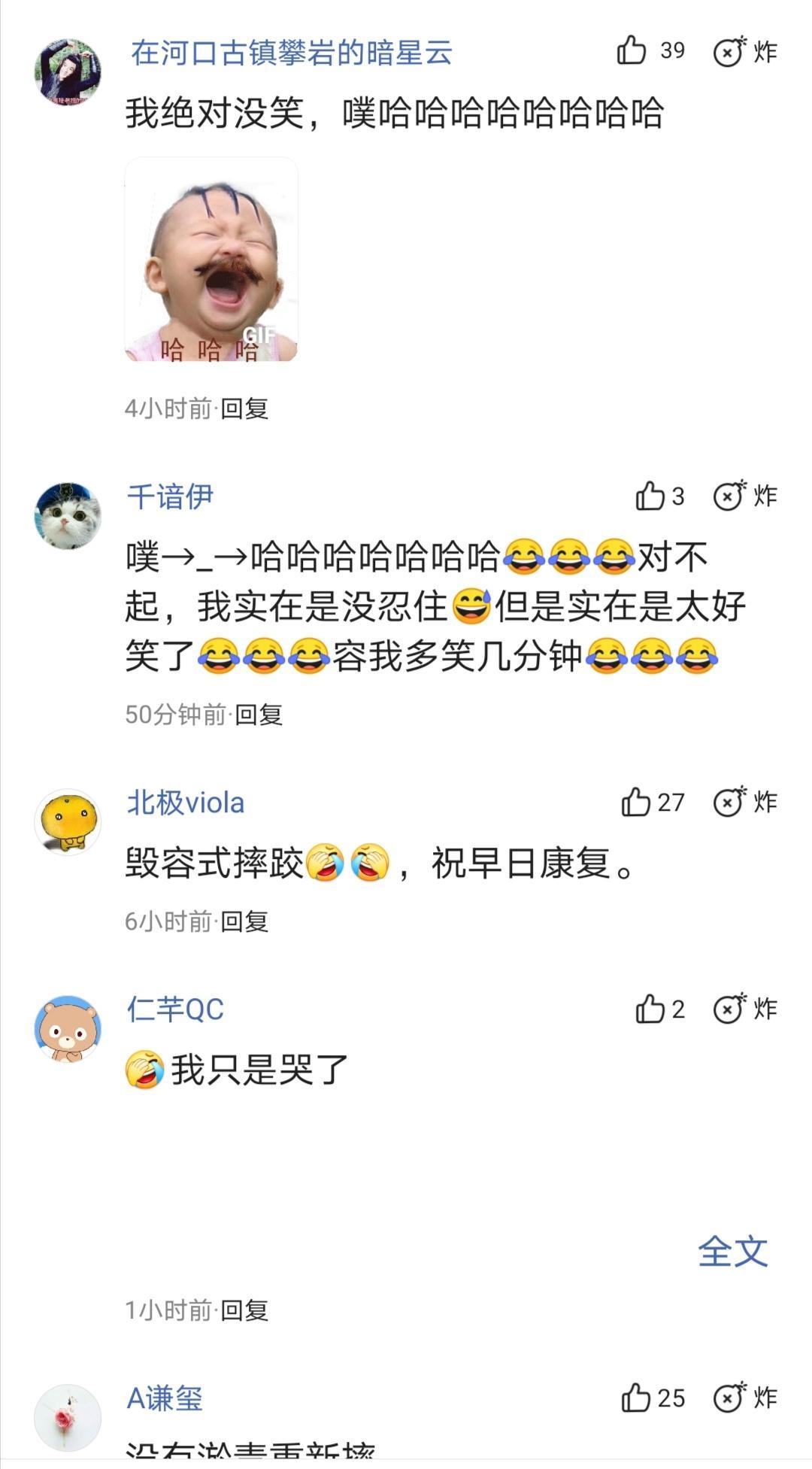Tap the 炸 bomb icon on 仁芊QC's comment
Image resolution: width=812 pixels, height=1469 pixels.
coord(745,1009)
